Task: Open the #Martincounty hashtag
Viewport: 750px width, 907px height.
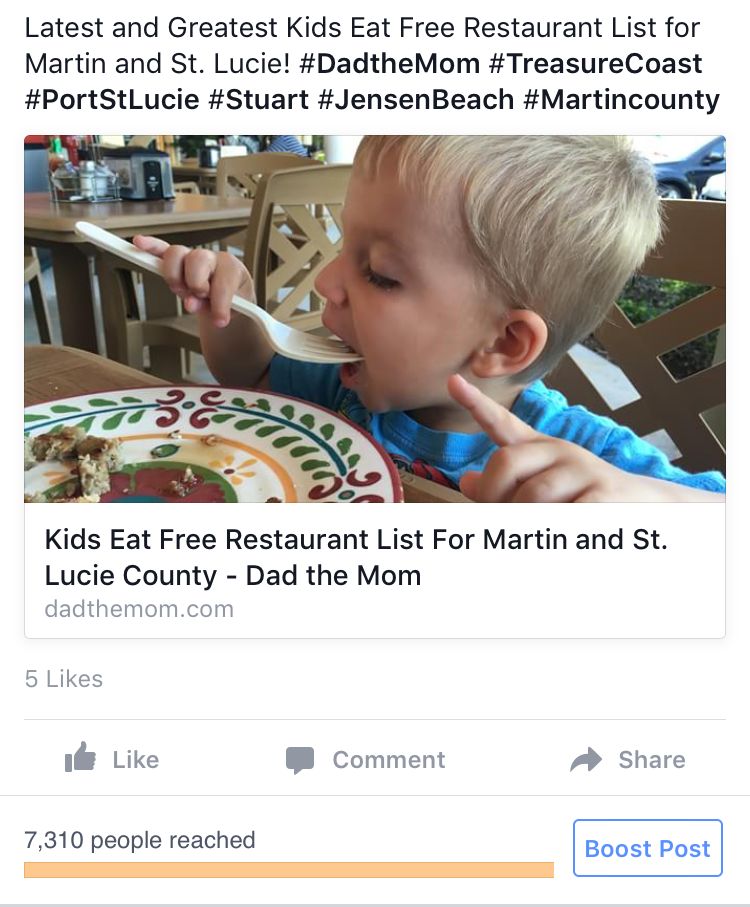Action: coord(621,100)
